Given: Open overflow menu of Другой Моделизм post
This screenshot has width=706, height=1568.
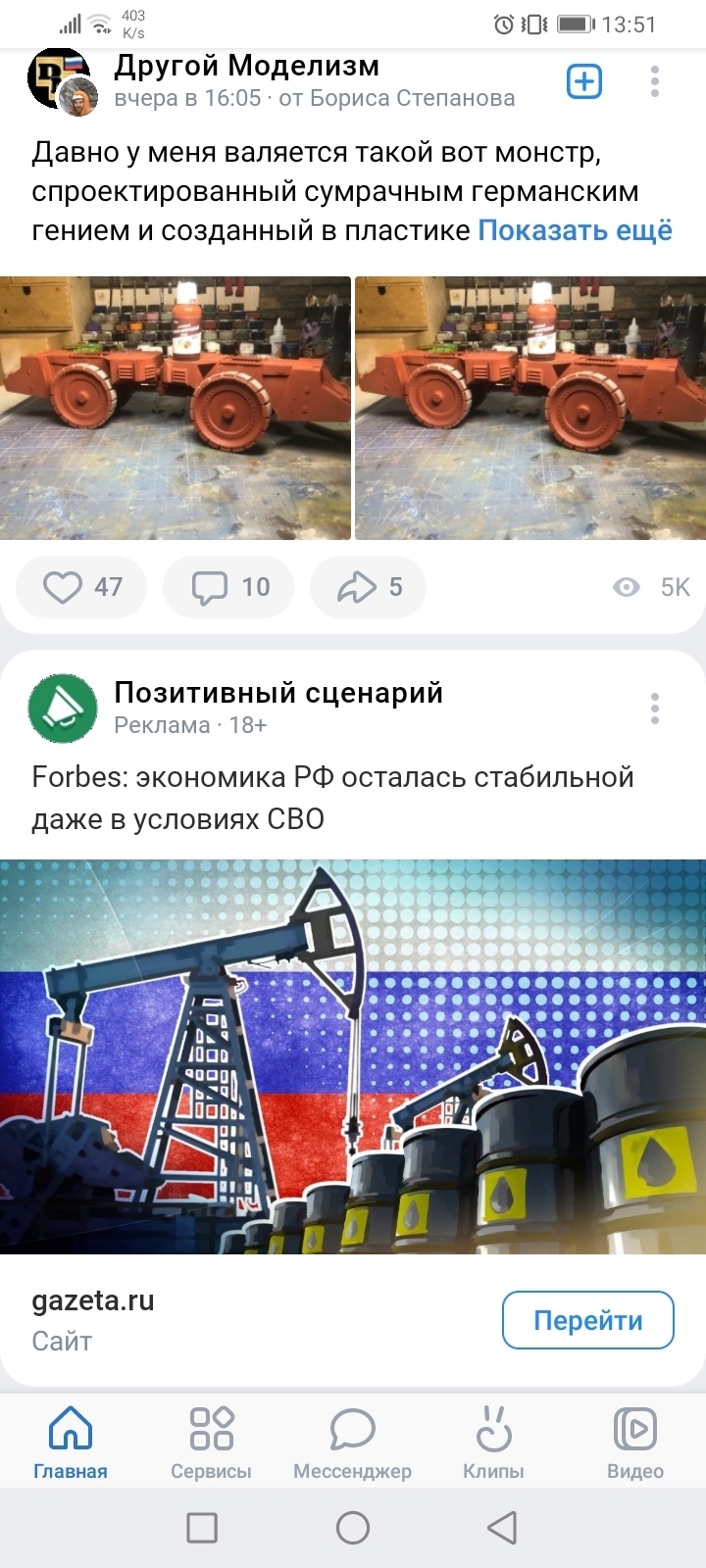Looking at the screenshot, I should click(655, 81).
